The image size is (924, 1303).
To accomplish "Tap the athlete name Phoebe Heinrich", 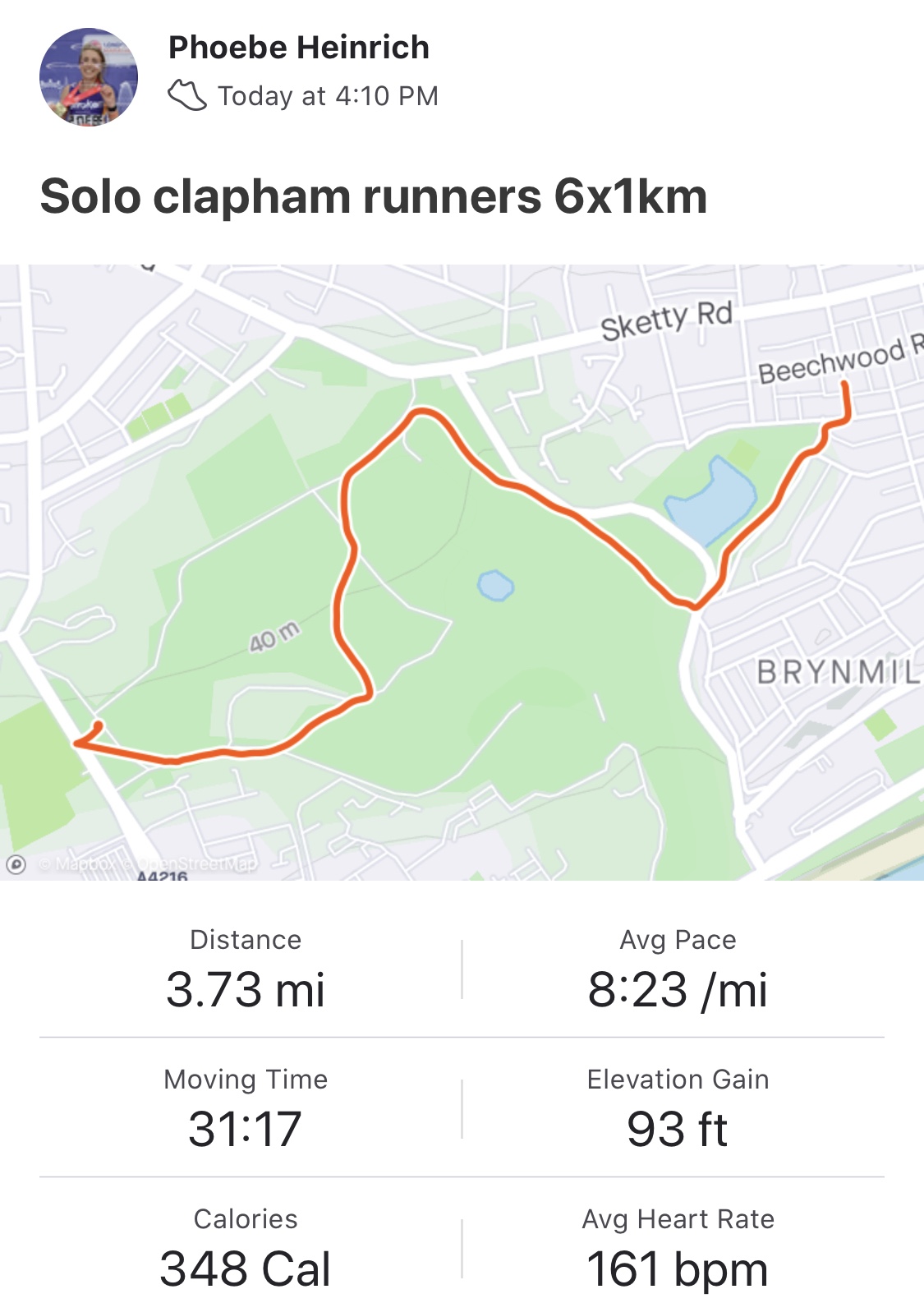I will [x=298, y=48].
